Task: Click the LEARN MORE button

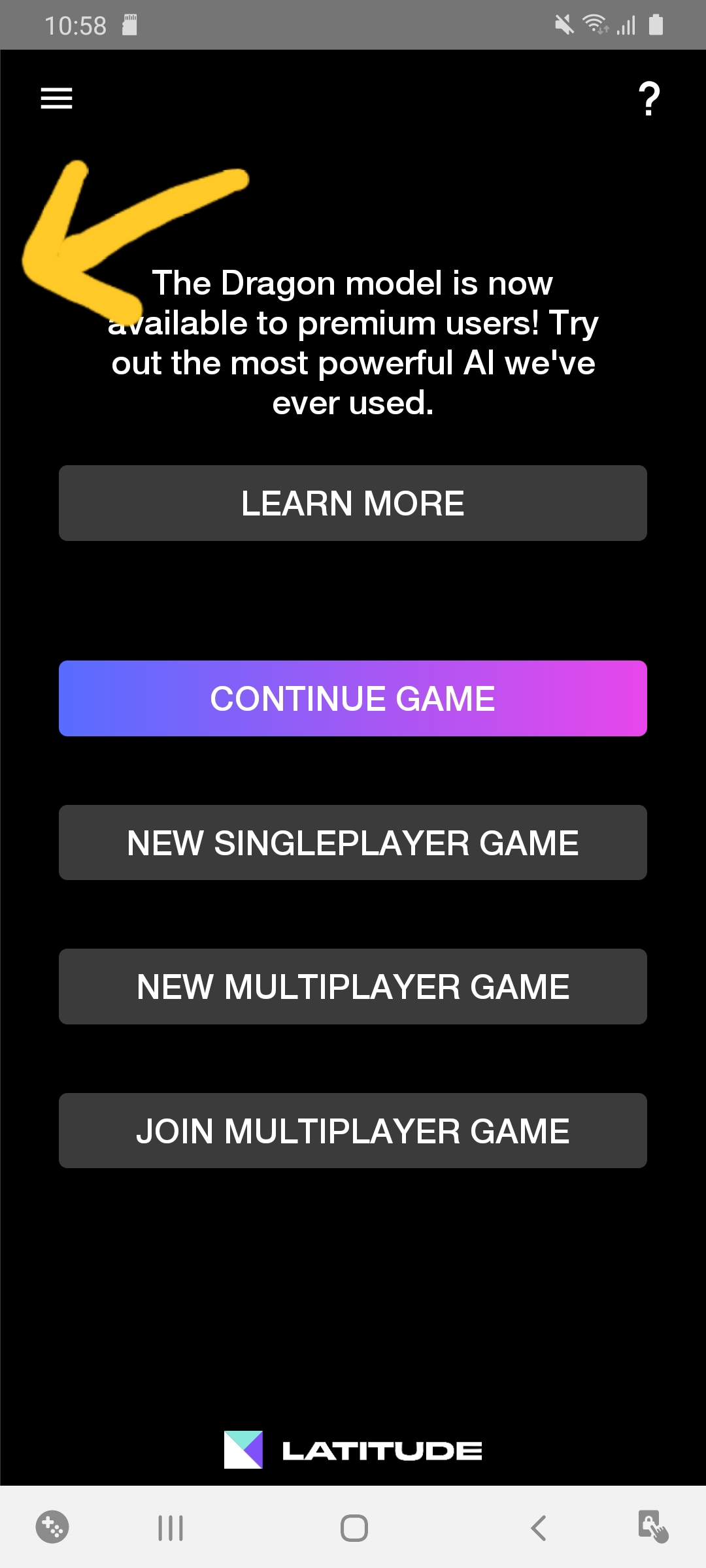Action: point(353,502)
